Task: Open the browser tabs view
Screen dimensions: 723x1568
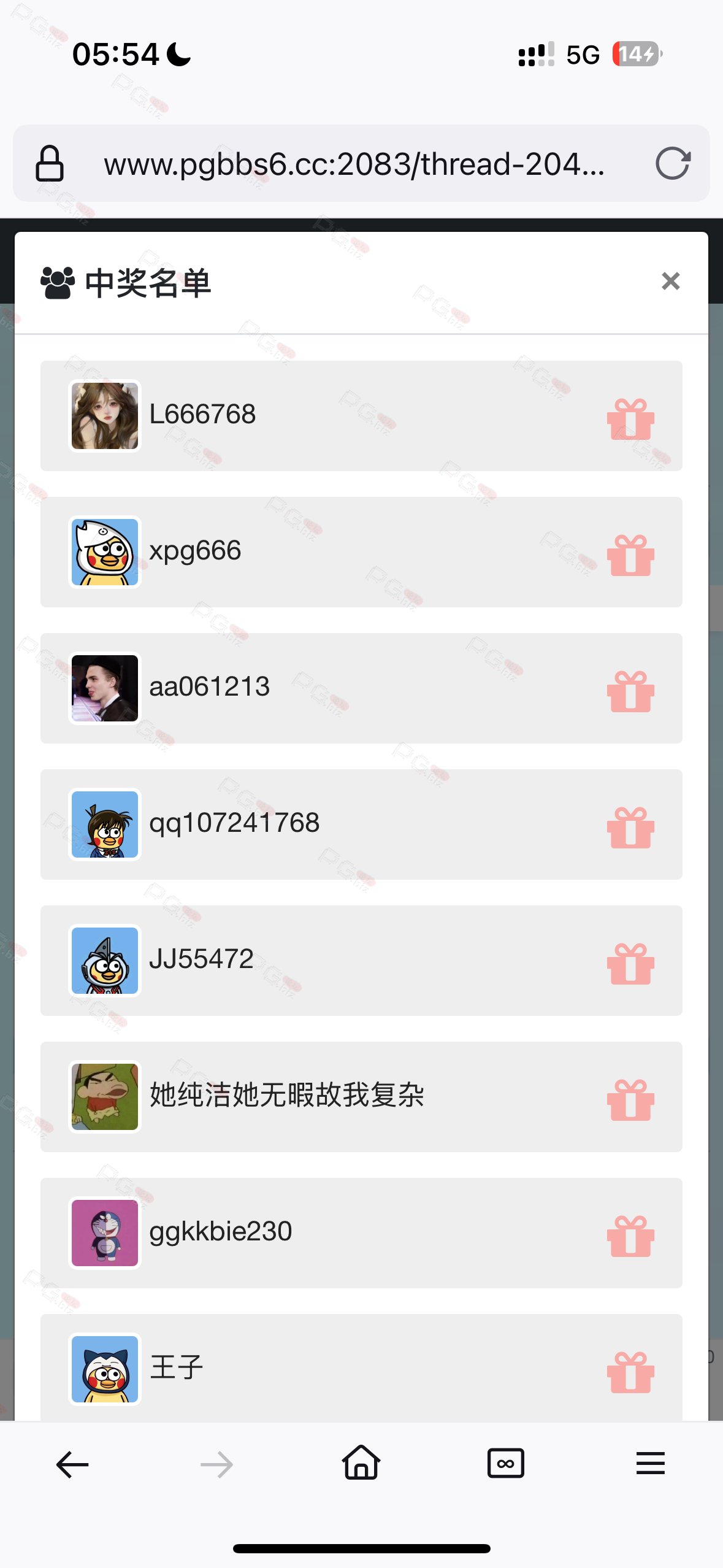Action: pos(506,1464)
